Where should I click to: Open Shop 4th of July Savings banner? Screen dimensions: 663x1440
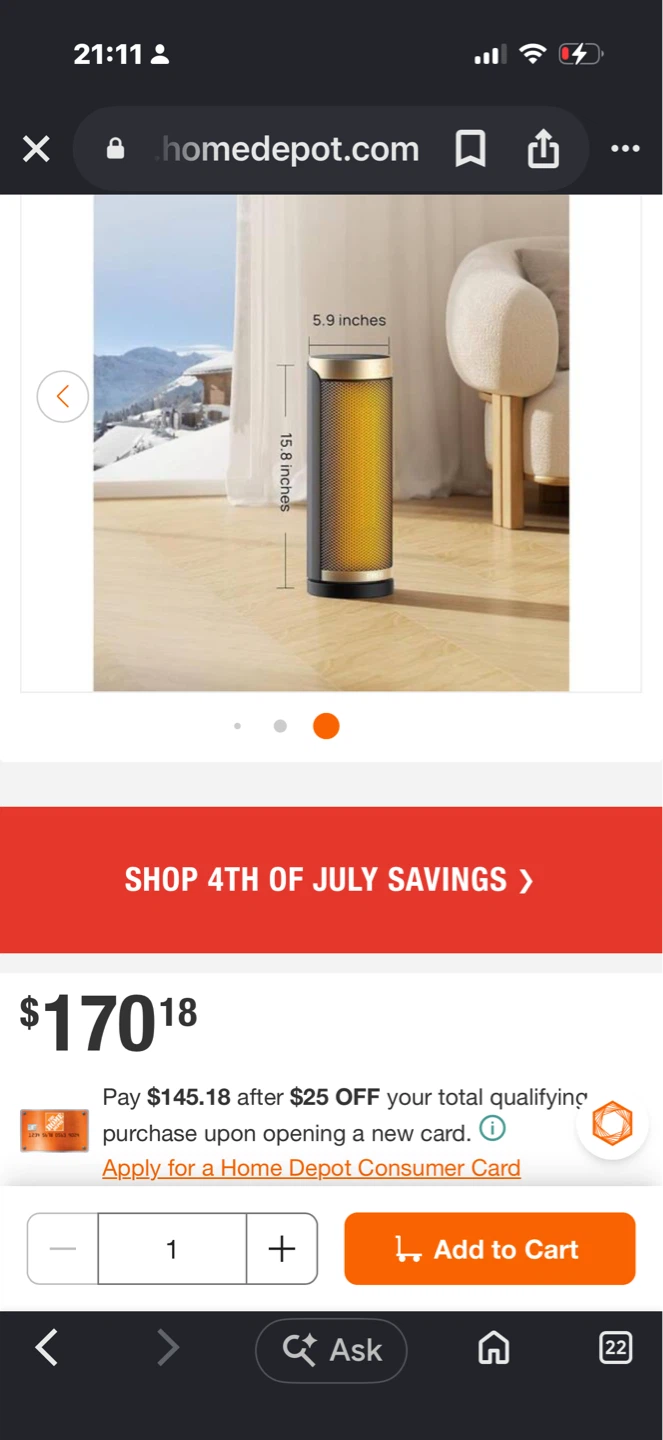point(331,880)
